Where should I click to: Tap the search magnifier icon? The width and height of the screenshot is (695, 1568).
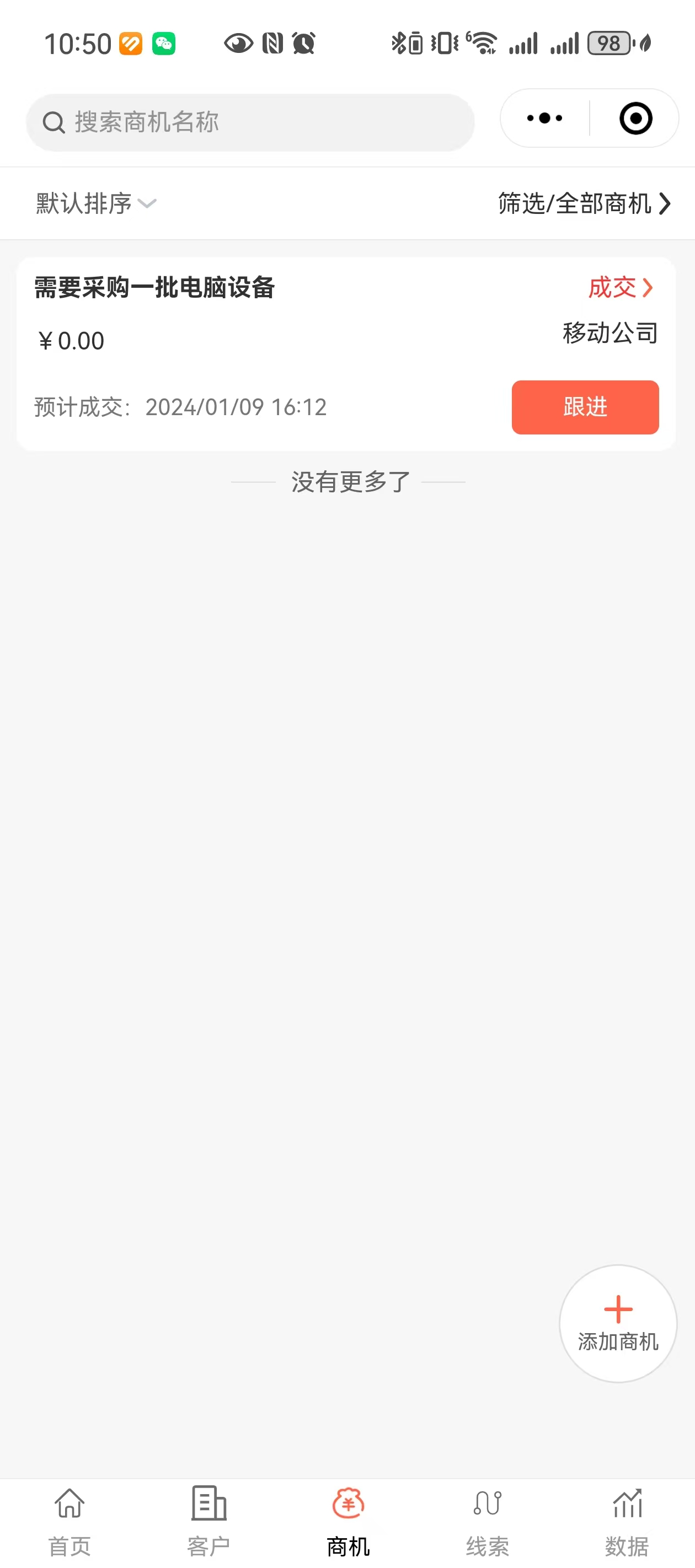pos(54,122)
